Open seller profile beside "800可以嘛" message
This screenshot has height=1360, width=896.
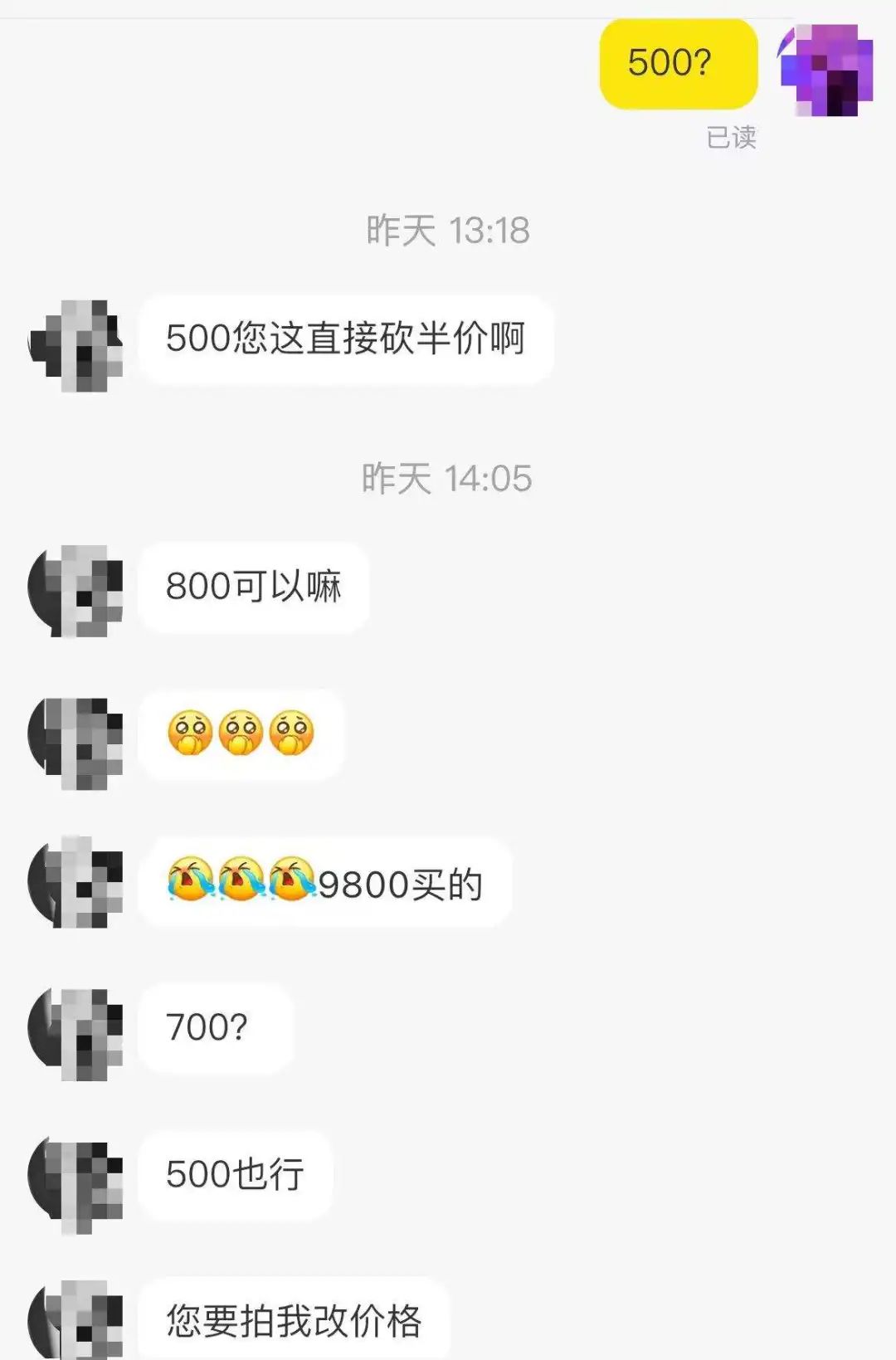pos(76,591)
